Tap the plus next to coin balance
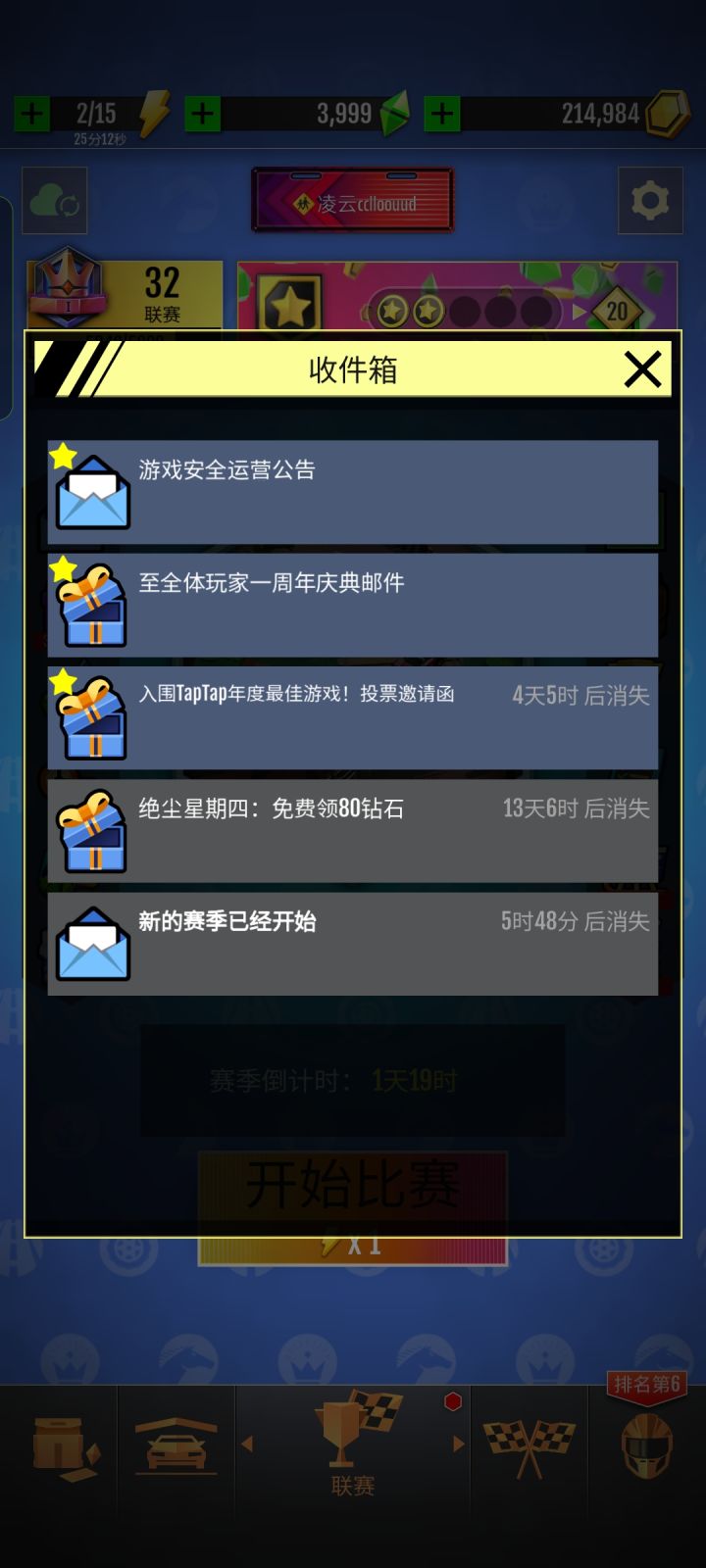Image resolution: width=706 pixels, height=1568 pixels. [443, 112]
